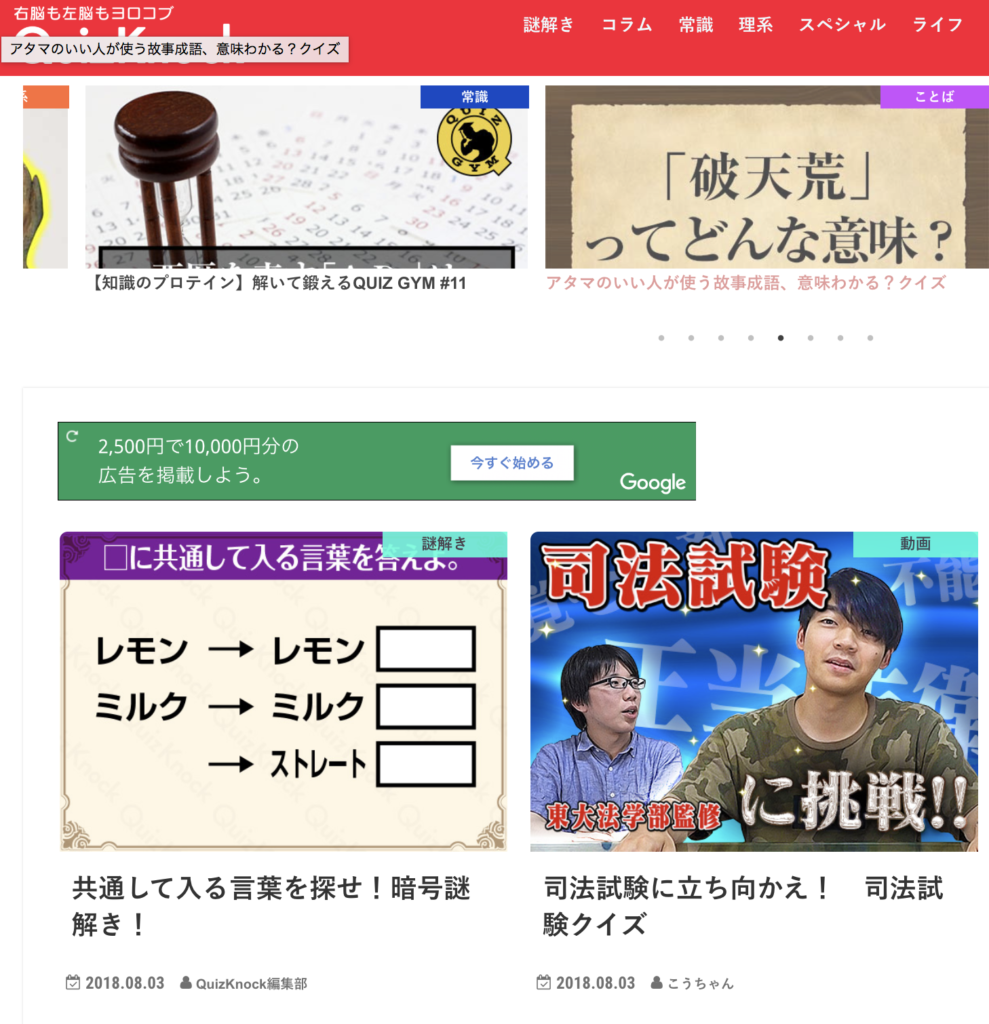
Task: Open the 謎解き menu in the header
Action: (x=549, y=25)
